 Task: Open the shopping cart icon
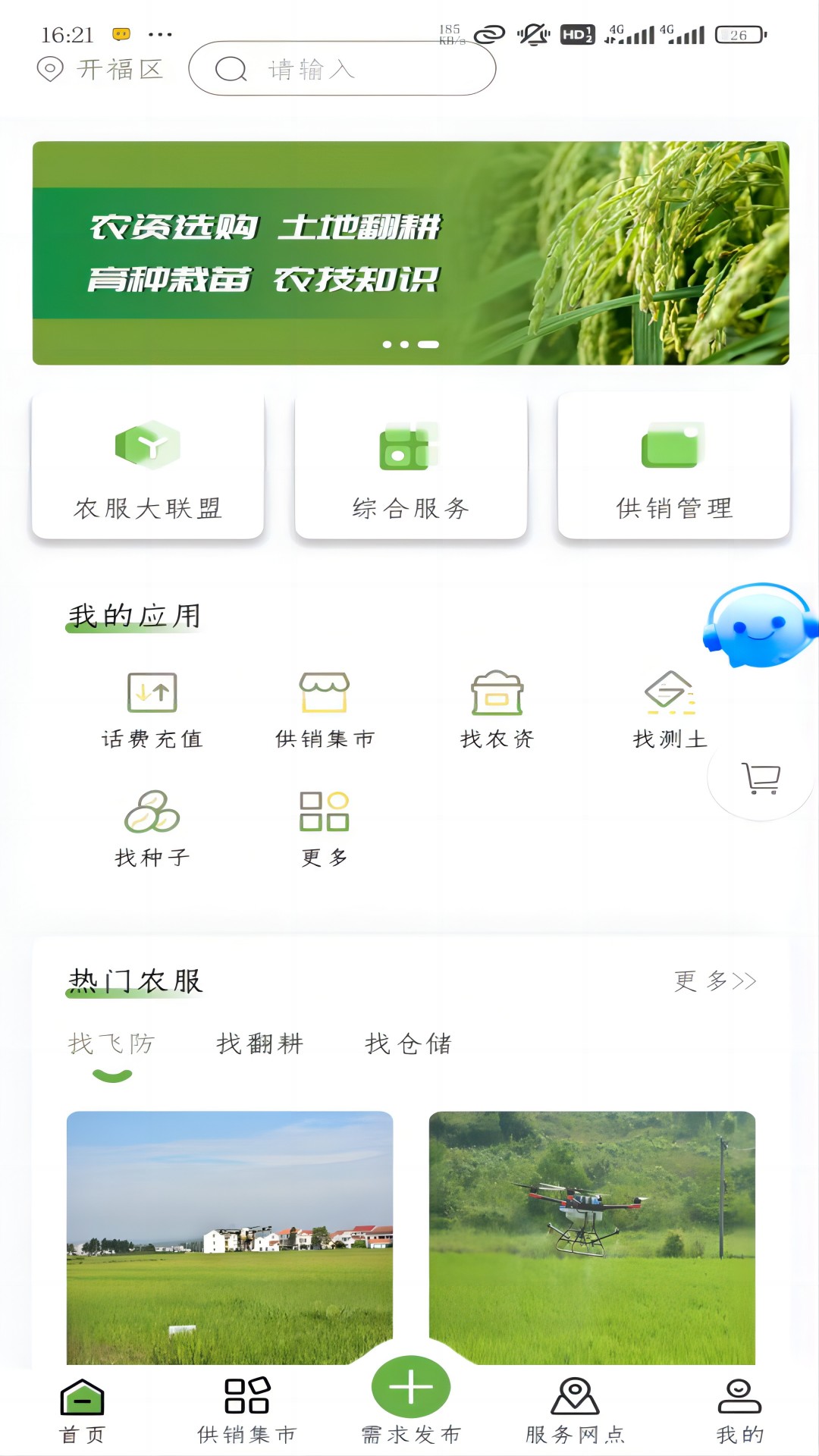pyautogui.click(x=761, y=777)
